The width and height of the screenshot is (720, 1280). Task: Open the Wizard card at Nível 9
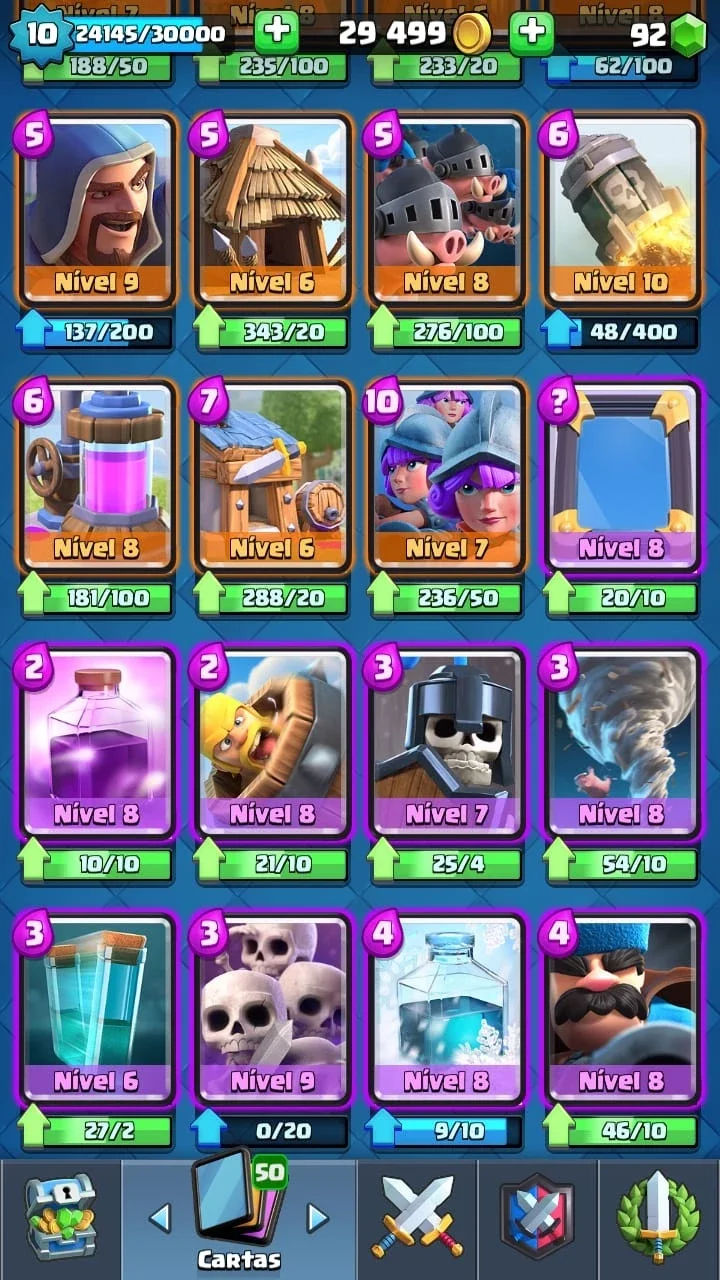pos(98,210)
